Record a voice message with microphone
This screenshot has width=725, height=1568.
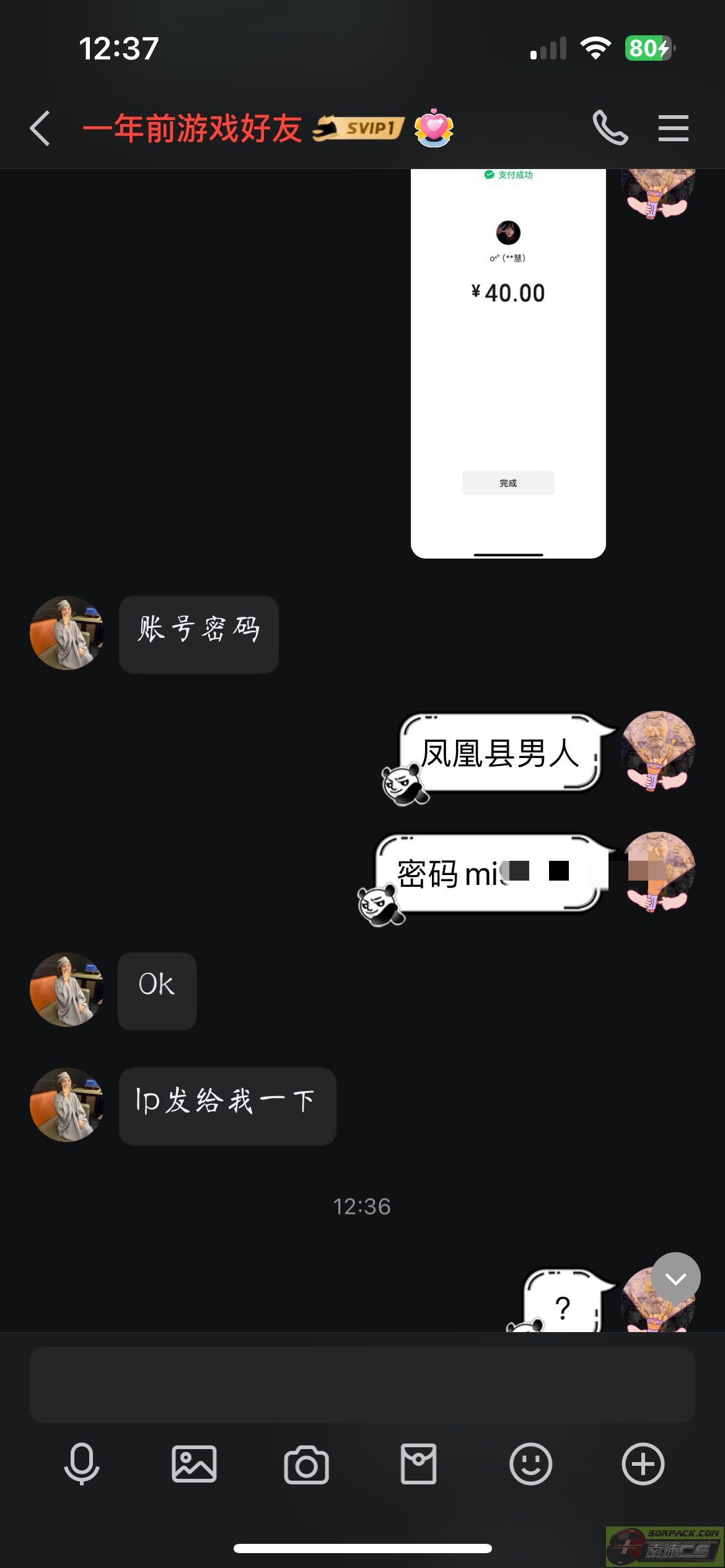click(82, 1464)
